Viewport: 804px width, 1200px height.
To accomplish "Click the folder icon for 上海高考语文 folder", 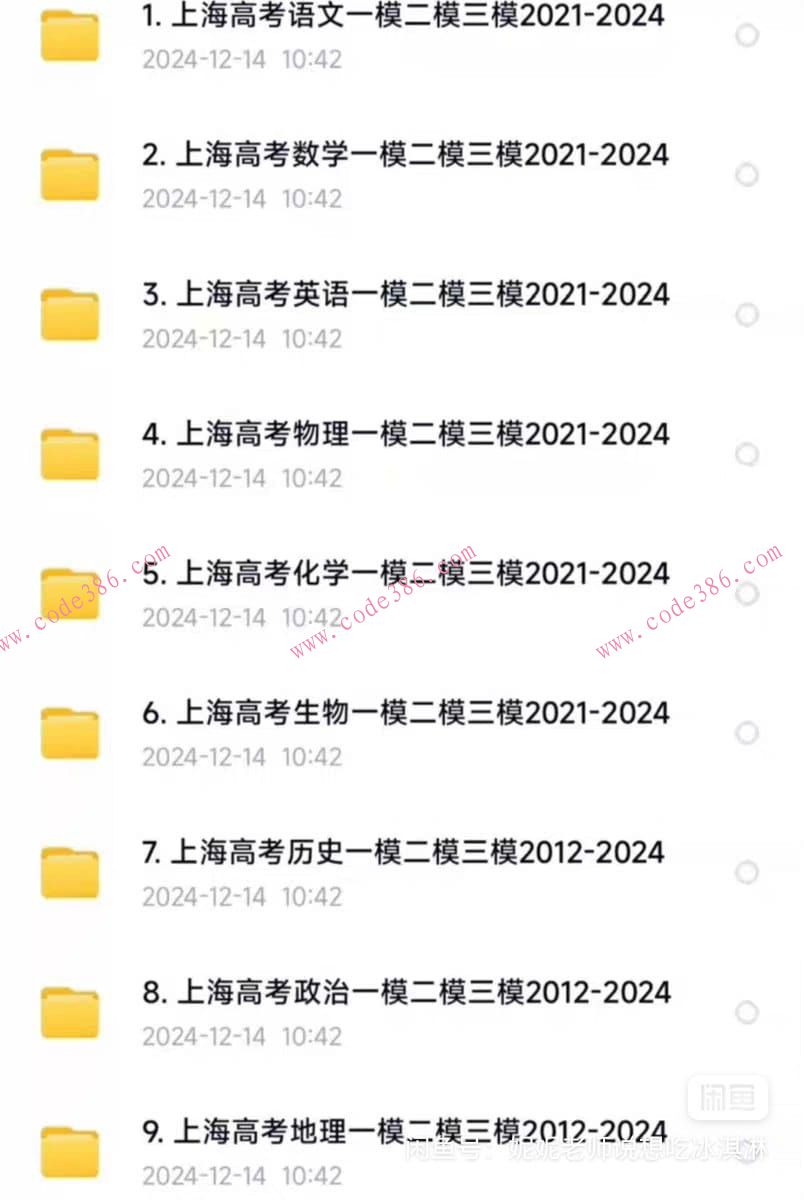I will tap(69, 36).
